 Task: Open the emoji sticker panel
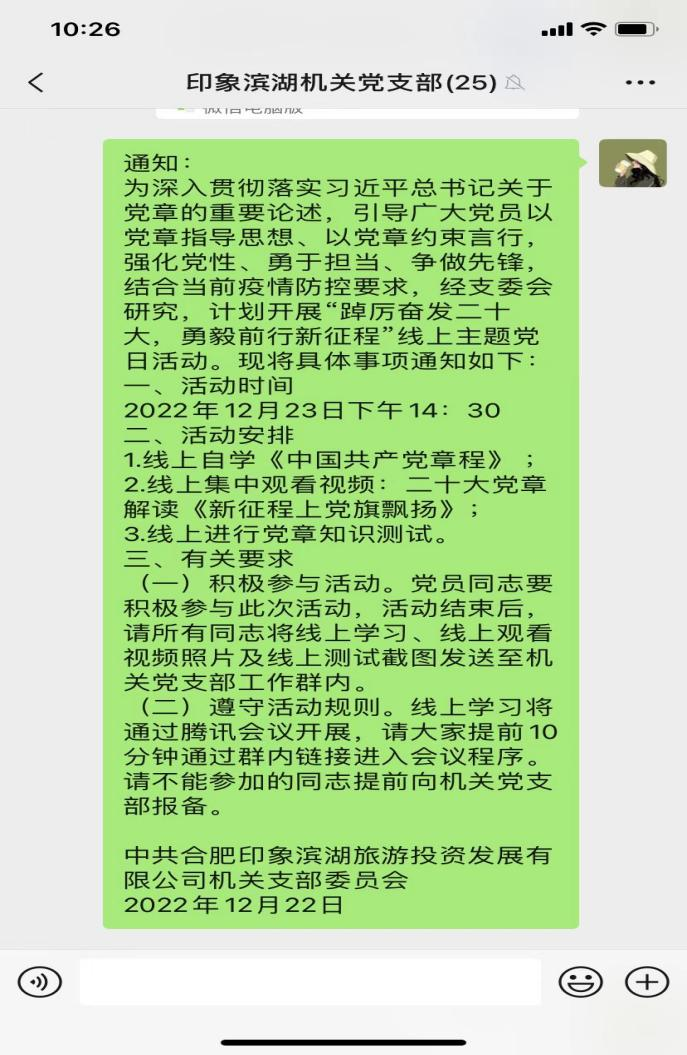pos(581,982)
